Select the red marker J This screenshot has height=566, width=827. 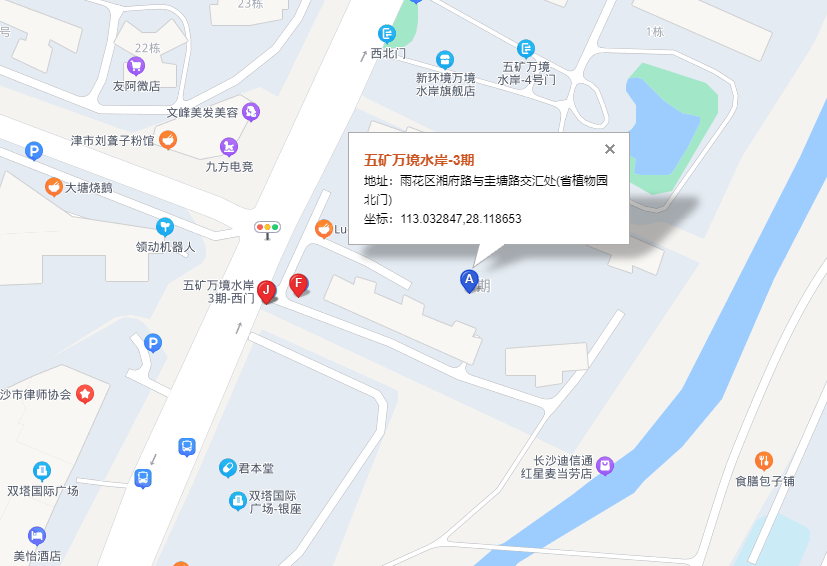267,291
